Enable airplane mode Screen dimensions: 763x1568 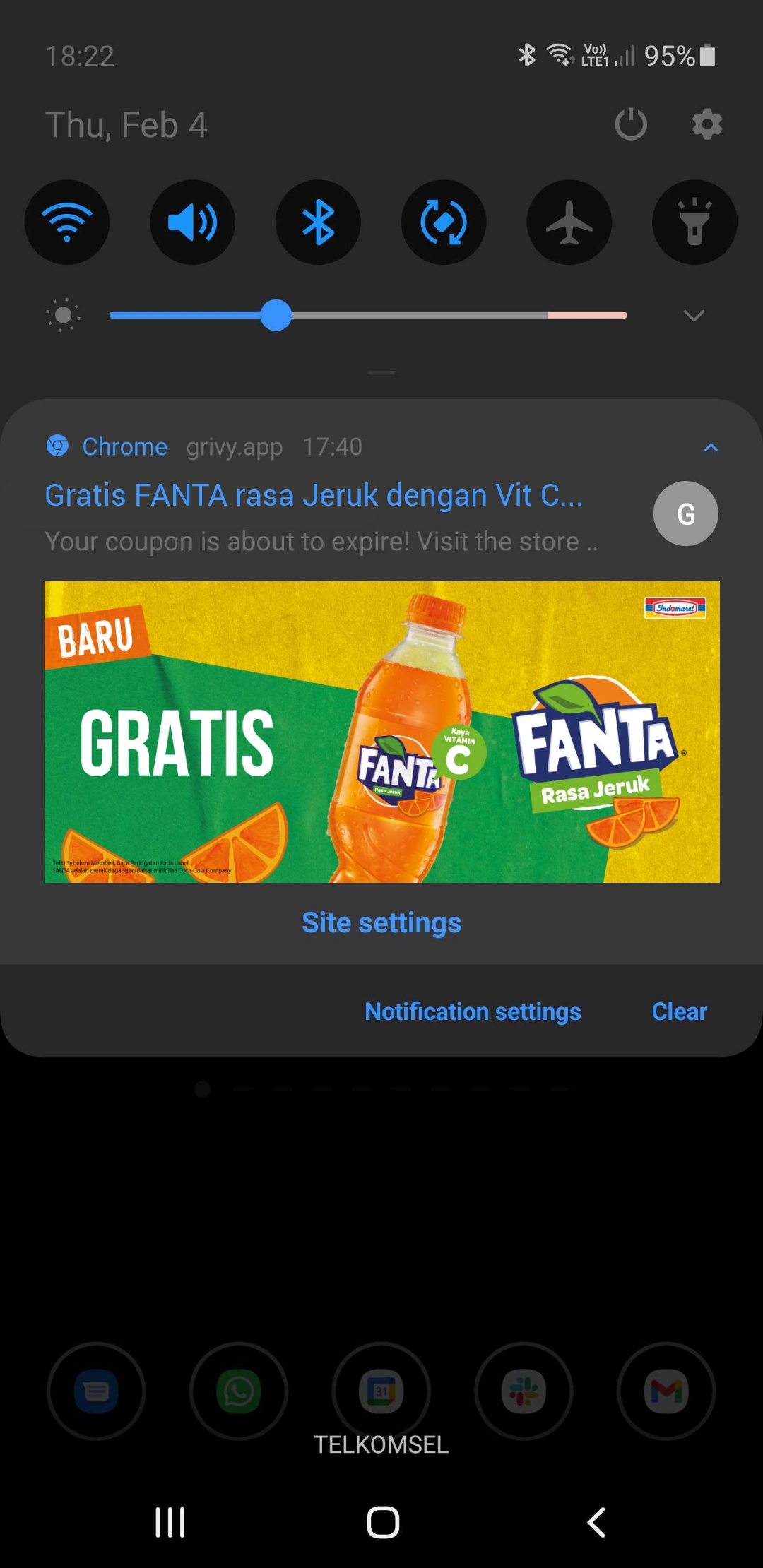(x=569, y=222)
